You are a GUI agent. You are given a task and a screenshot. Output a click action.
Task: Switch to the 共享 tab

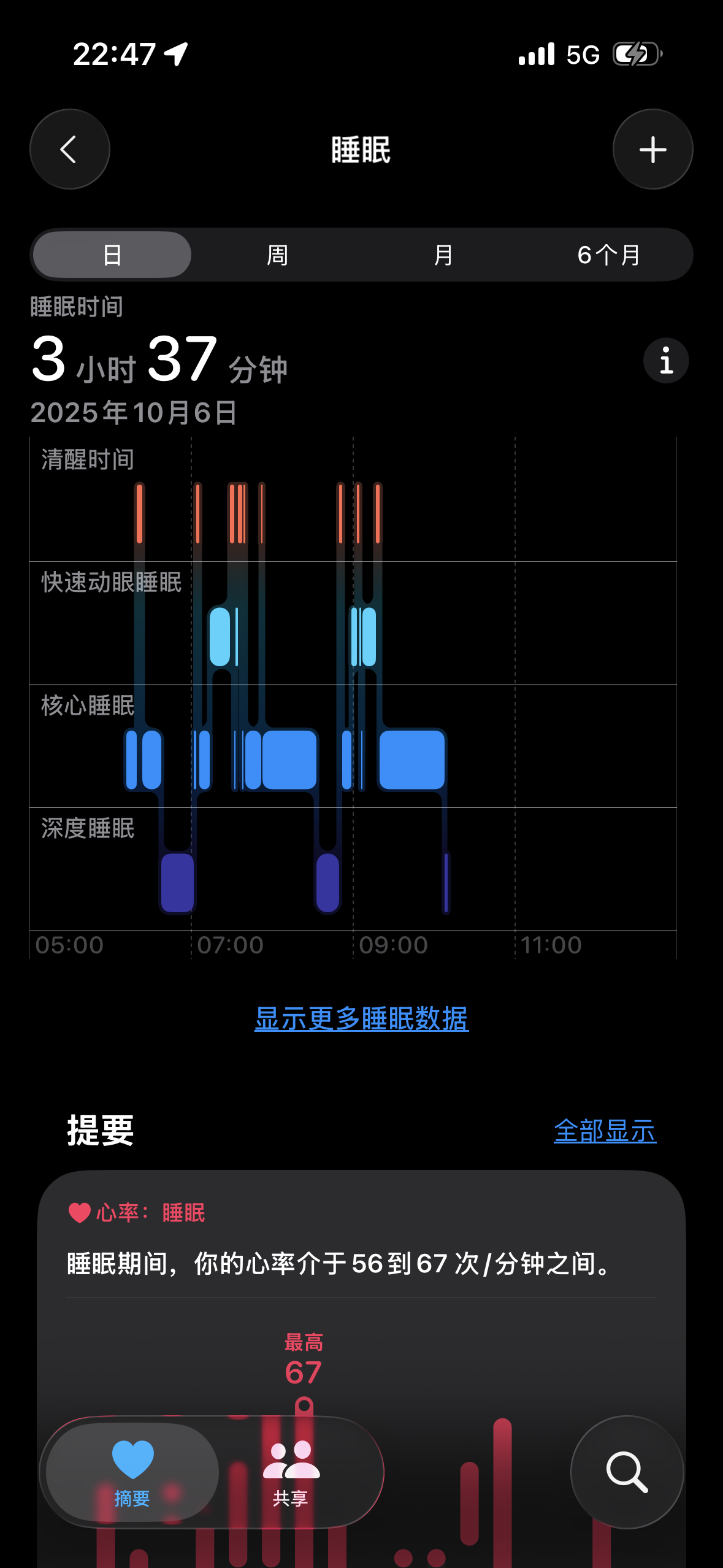tap(291, 1472)
